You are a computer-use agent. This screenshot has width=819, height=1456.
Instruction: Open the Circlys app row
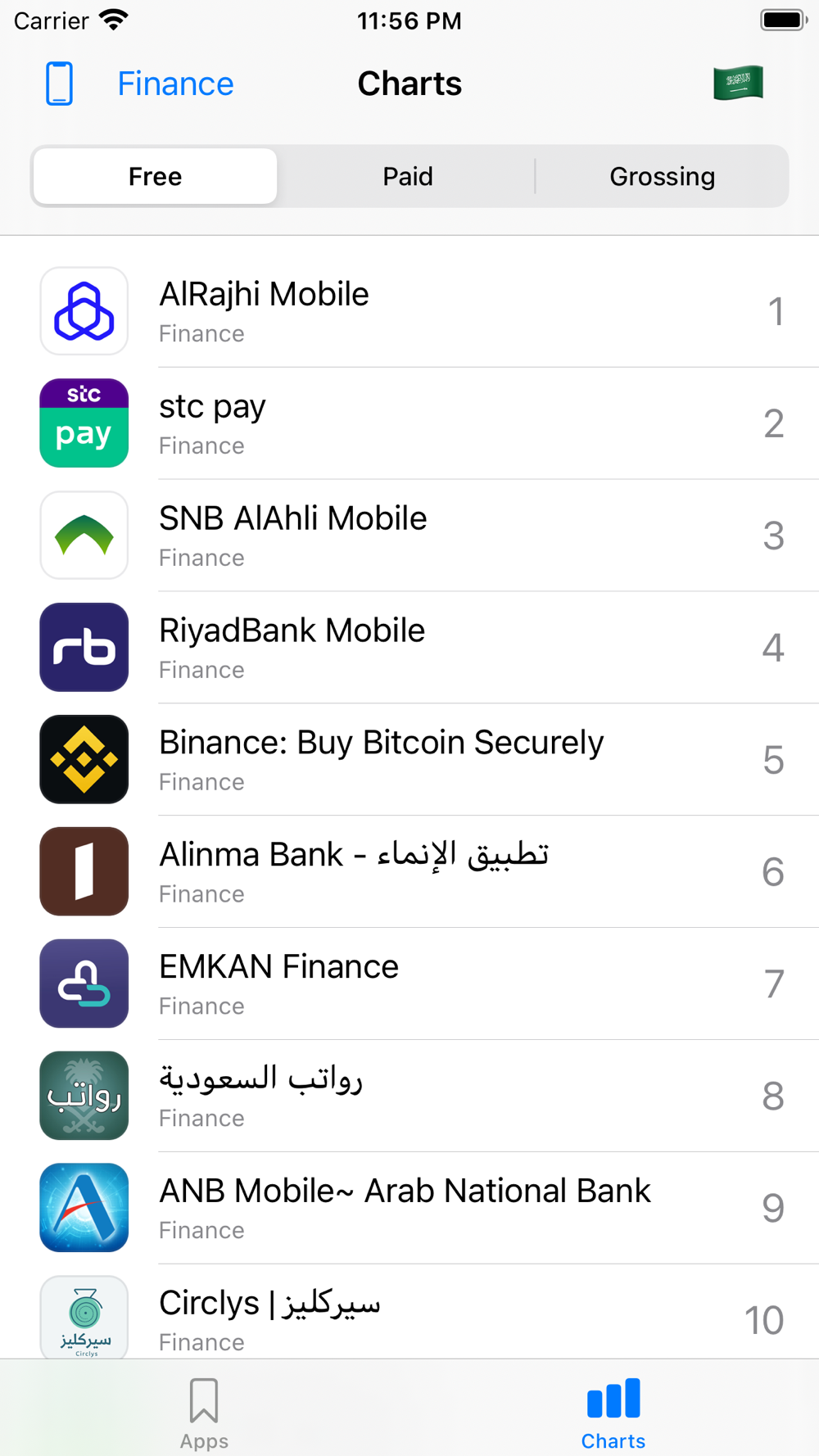[x=409, y=1313]
